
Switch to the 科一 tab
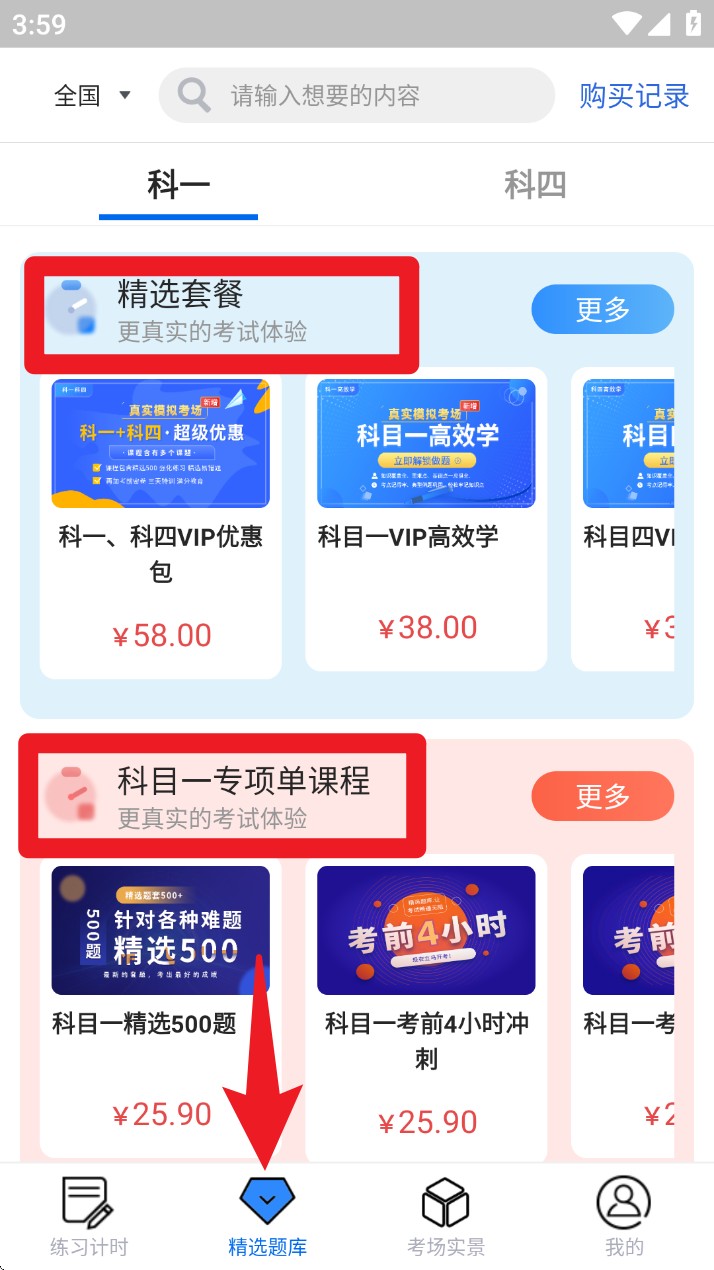pos(178,185)
